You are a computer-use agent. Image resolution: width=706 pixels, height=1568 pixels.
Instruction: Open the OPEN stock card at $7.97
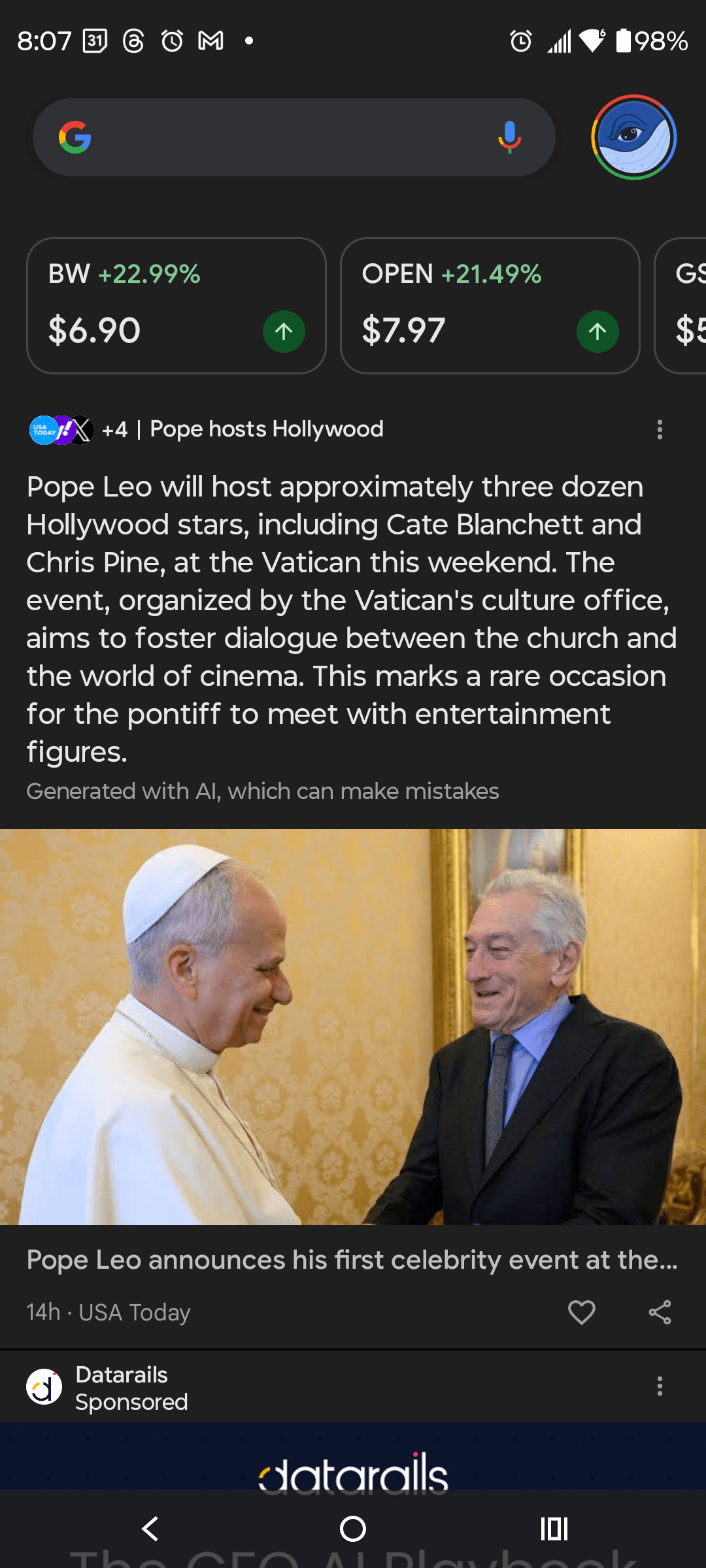point(490,306)
